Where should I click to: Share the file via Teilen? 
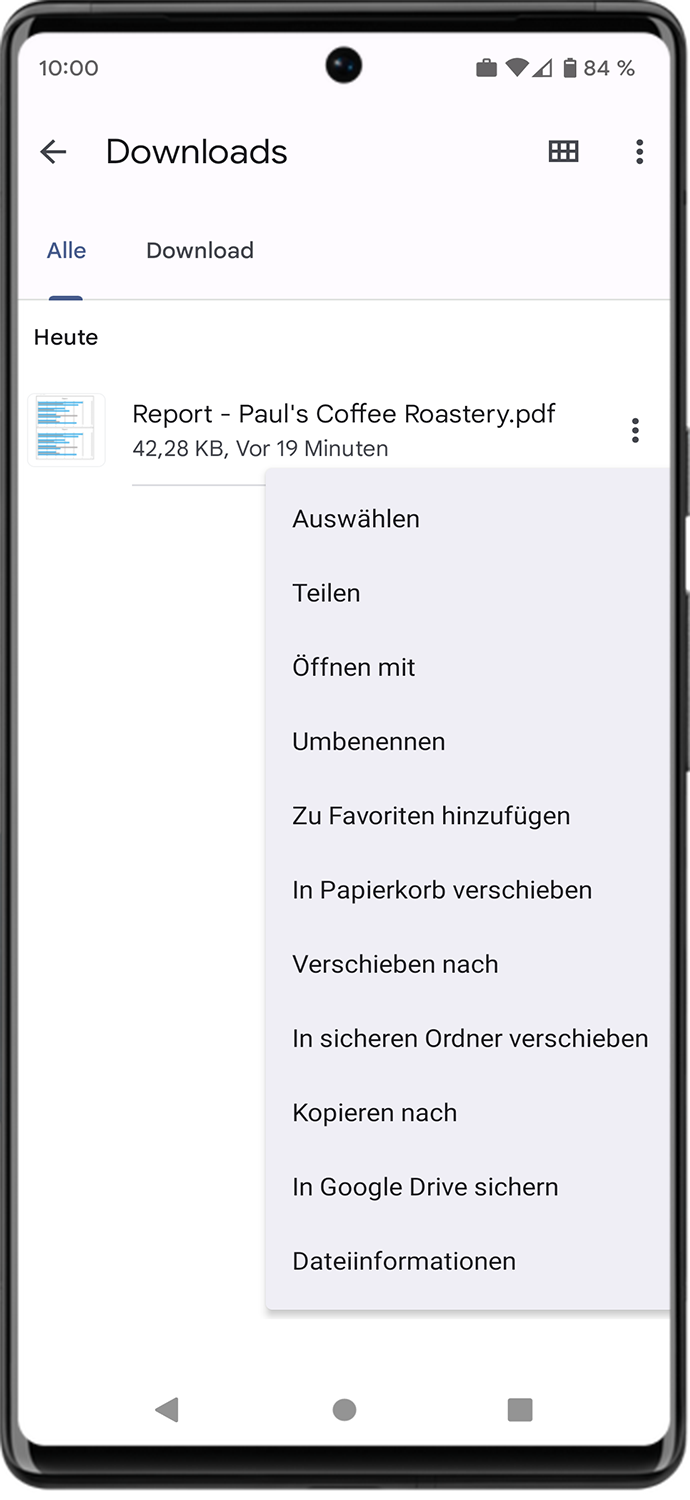click(x=467, y=593)
